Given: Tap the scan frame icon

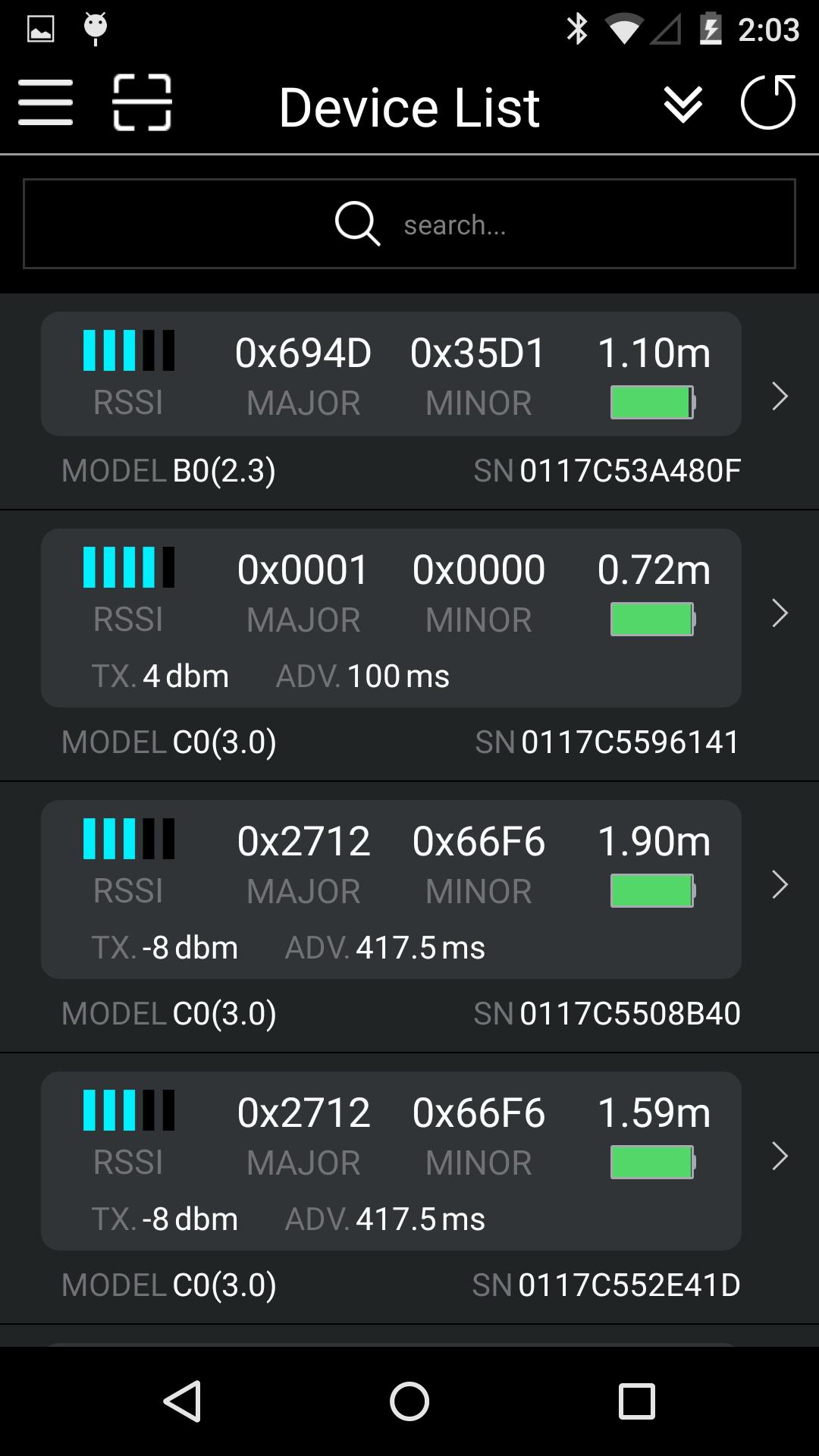Looking at the screenshot, I should coord(142,103).
